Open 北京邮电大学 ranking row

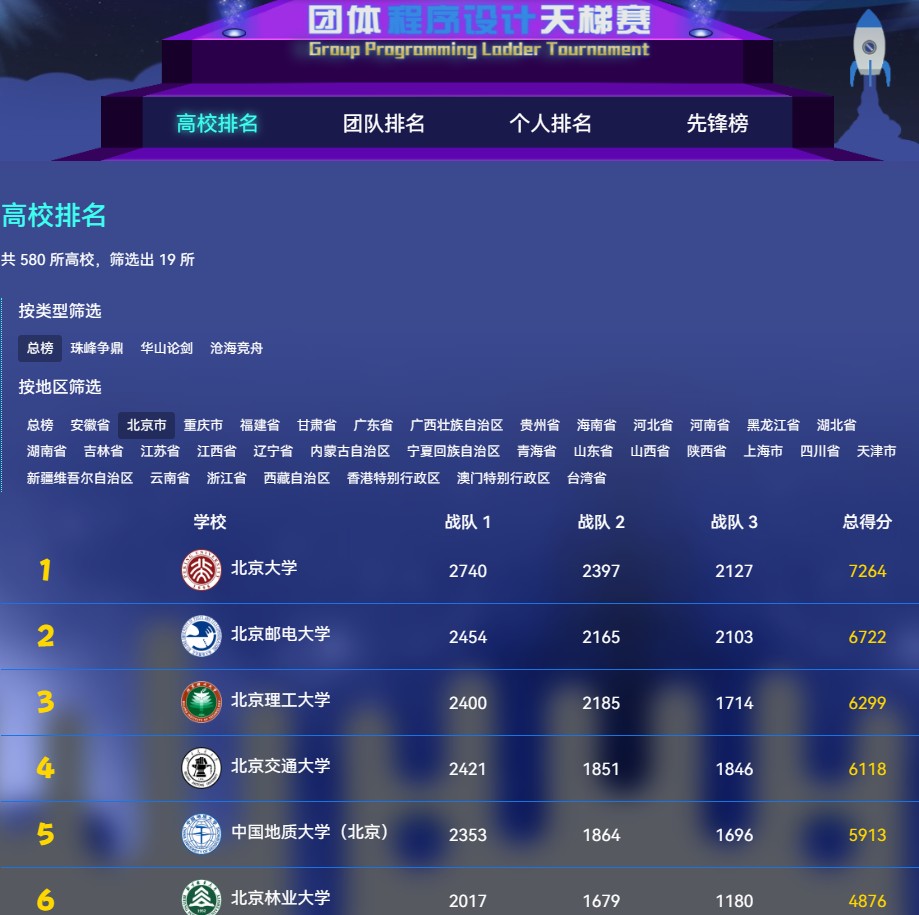[280, 634]
